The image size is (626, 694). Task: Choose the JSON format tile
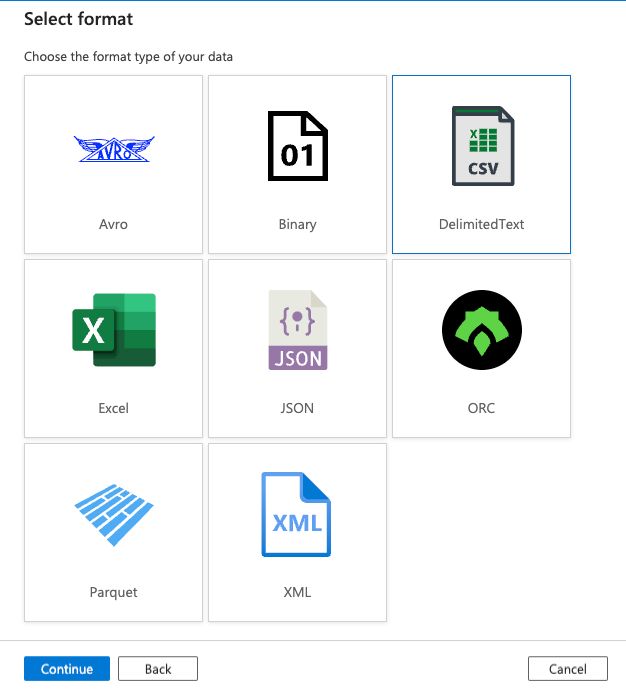click(x=297, y=348)
